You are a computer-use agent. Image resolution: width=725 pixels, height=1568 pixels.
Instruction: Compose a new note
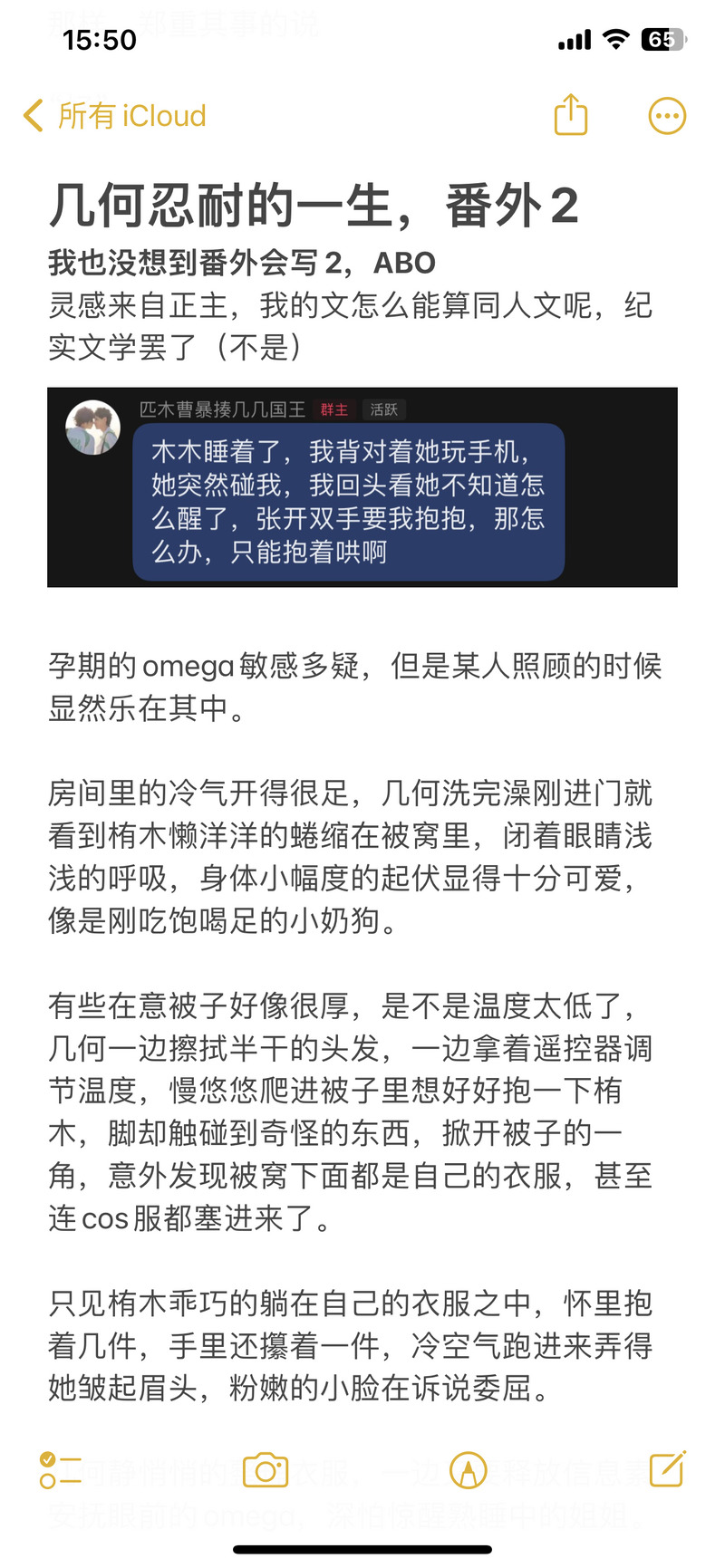[x=667, y=1468]
